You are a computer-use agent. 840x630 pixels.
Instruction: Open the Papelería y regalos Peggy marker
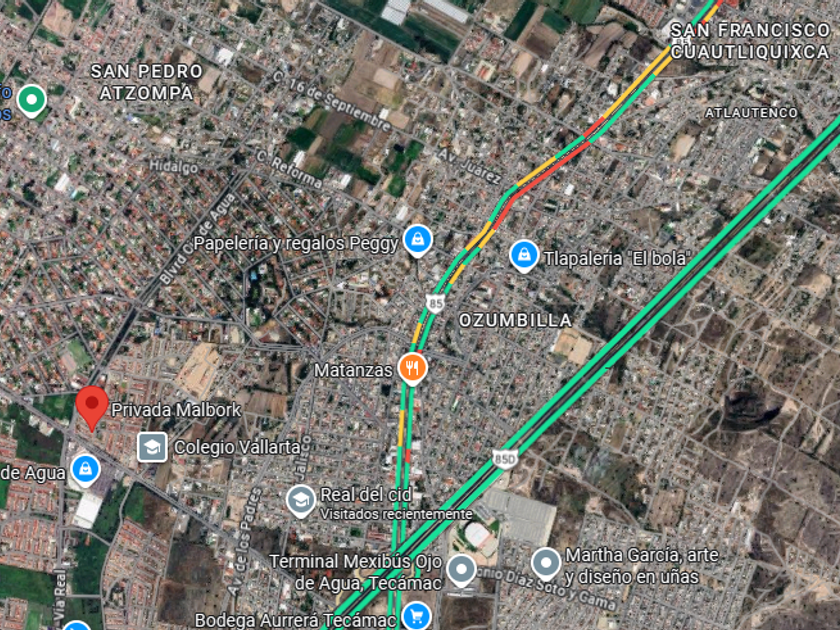[418, 240]
